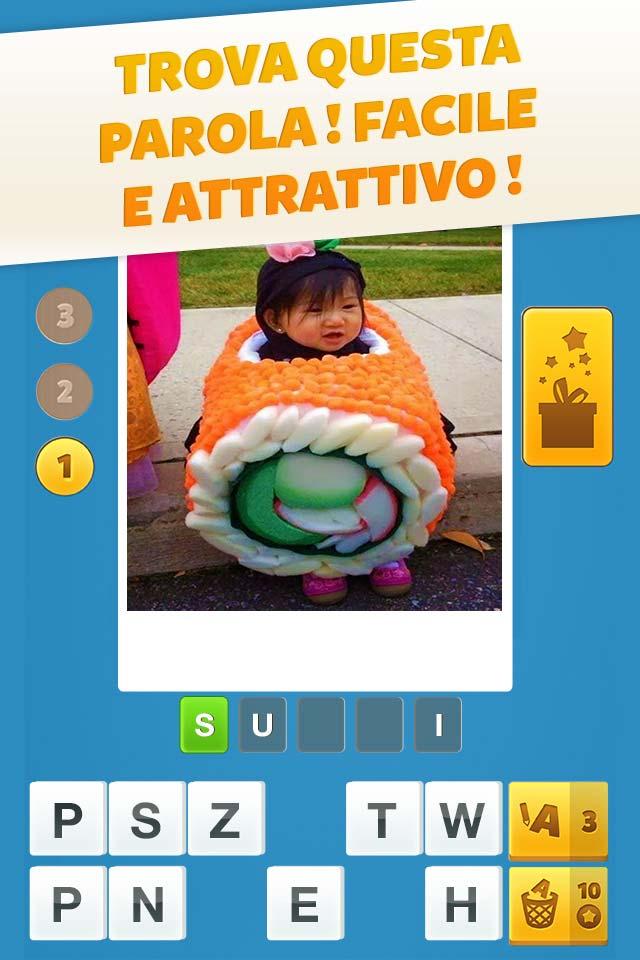Select the letter tile E
This screenshot has width=640, height=960.
[x=304, y=903]
